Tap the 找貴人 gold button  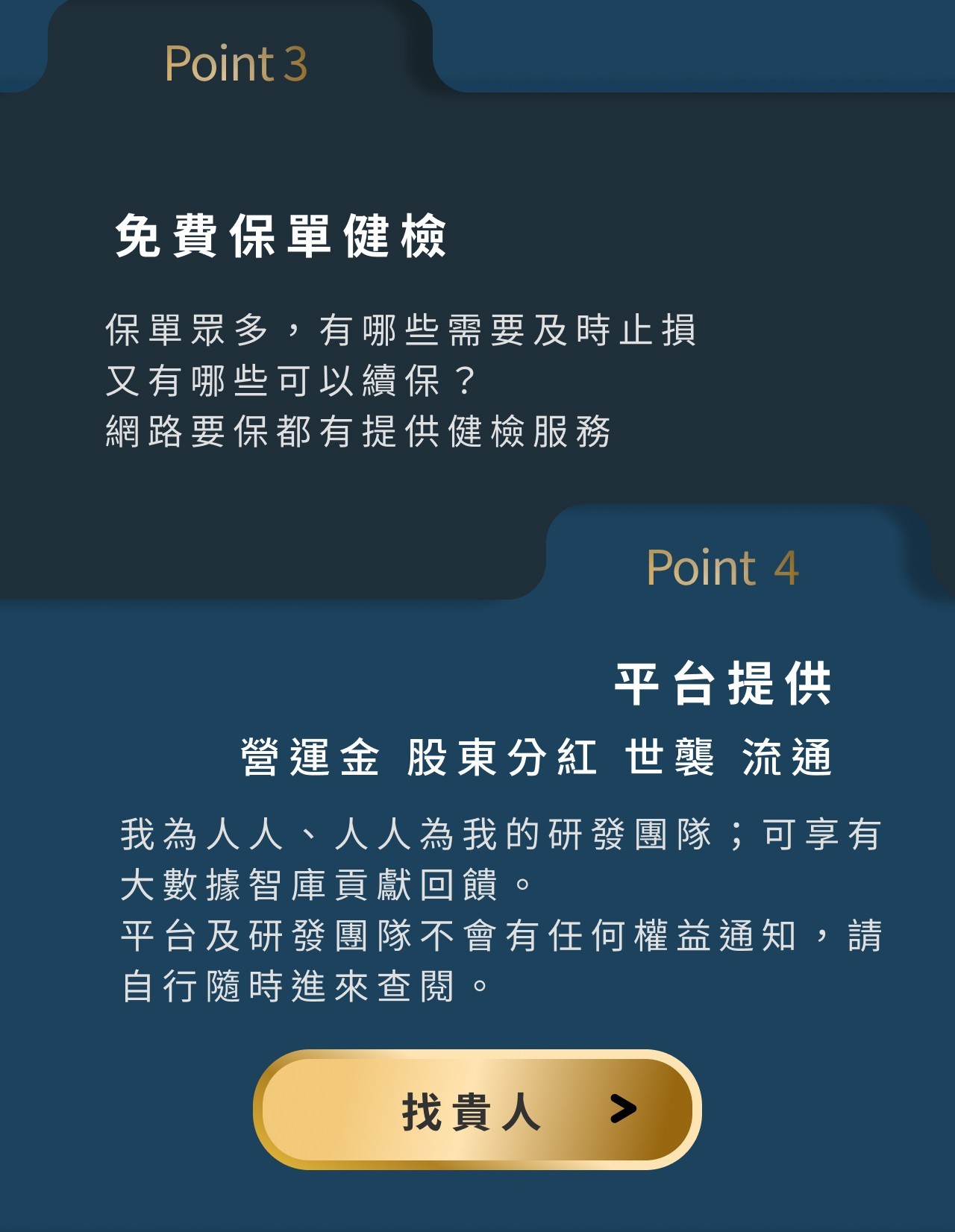477,1110
